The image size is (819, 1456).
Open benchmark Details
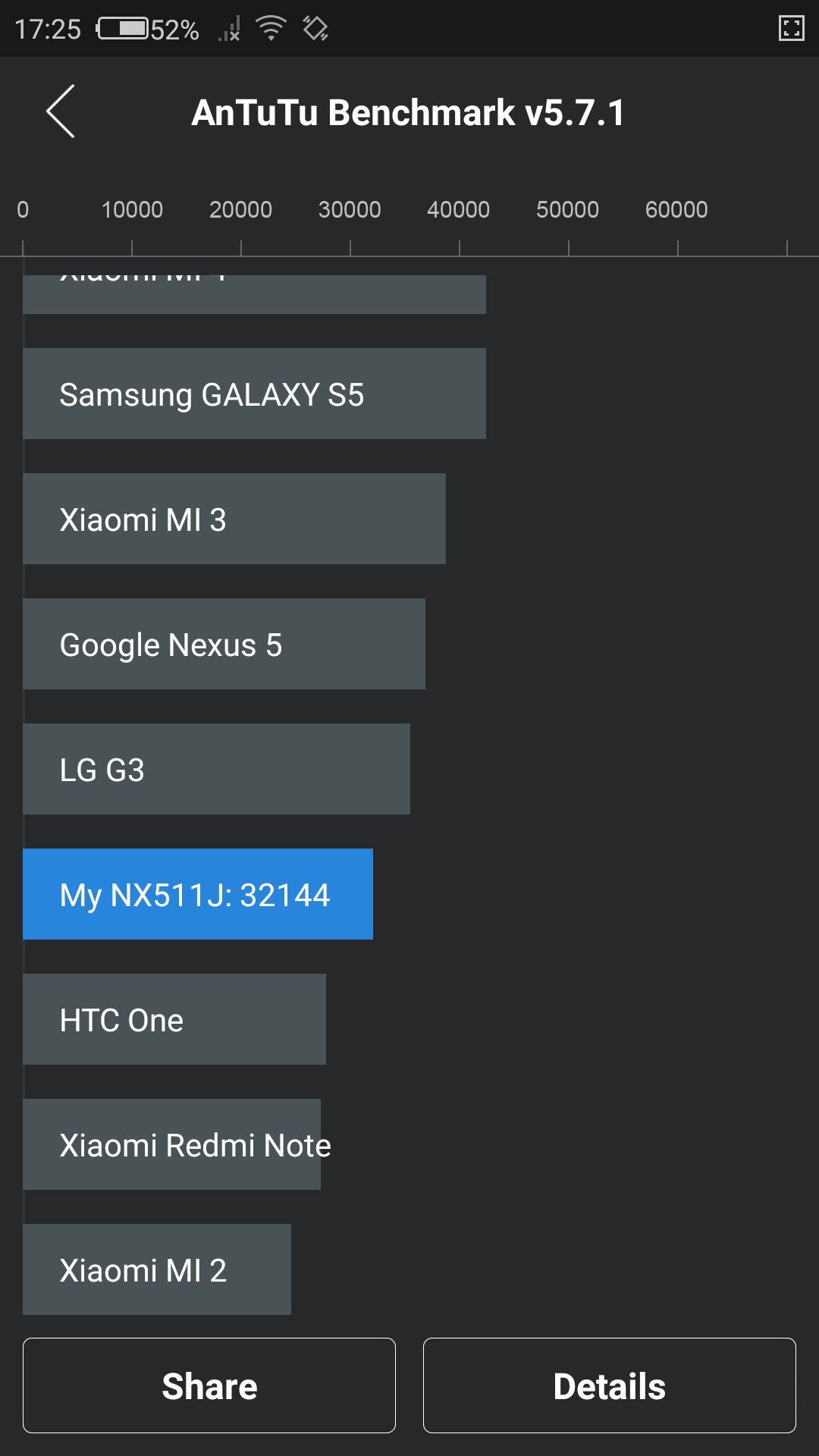click(609, 1385)
